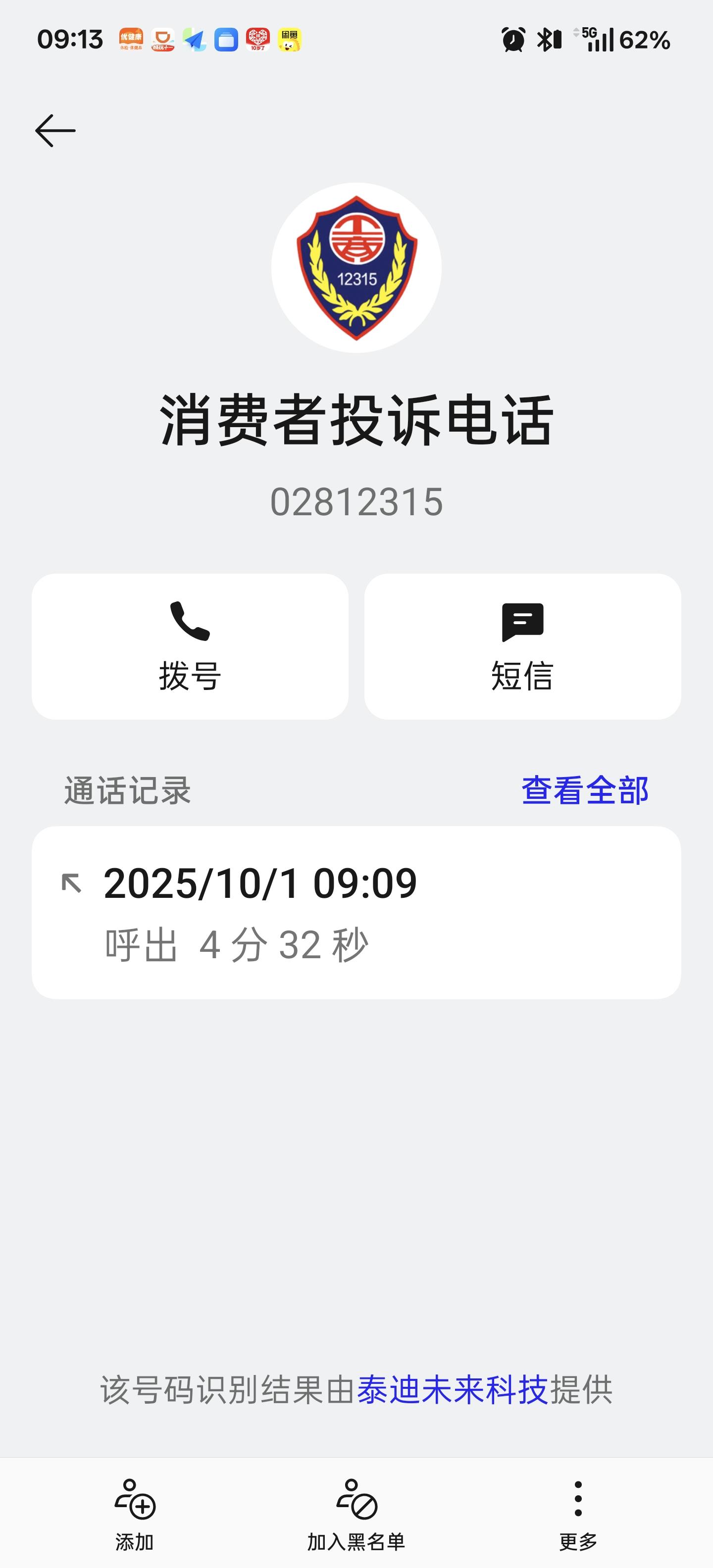Tap the back arrow at top left
This screenshot has width=713, height=1568.
click(55, 130)
